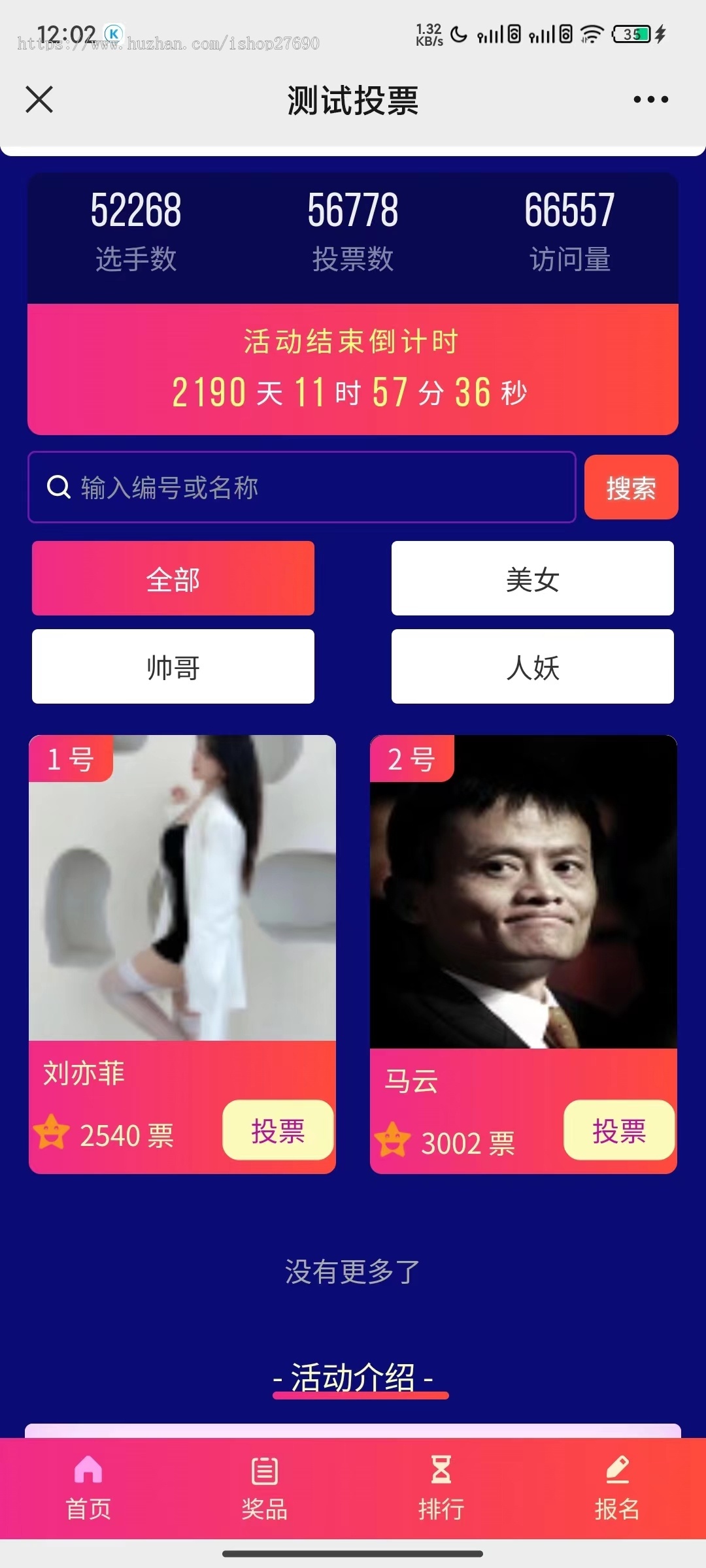The image size is (706, 1568).
Task: Open the three-dot overflow menu
Action: click(x=650, y=99)
